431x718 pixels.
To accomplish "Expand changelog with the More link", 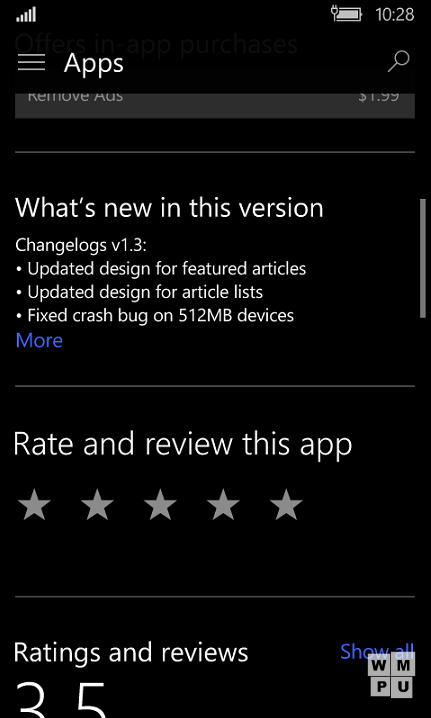I will [x=39, y=340].
